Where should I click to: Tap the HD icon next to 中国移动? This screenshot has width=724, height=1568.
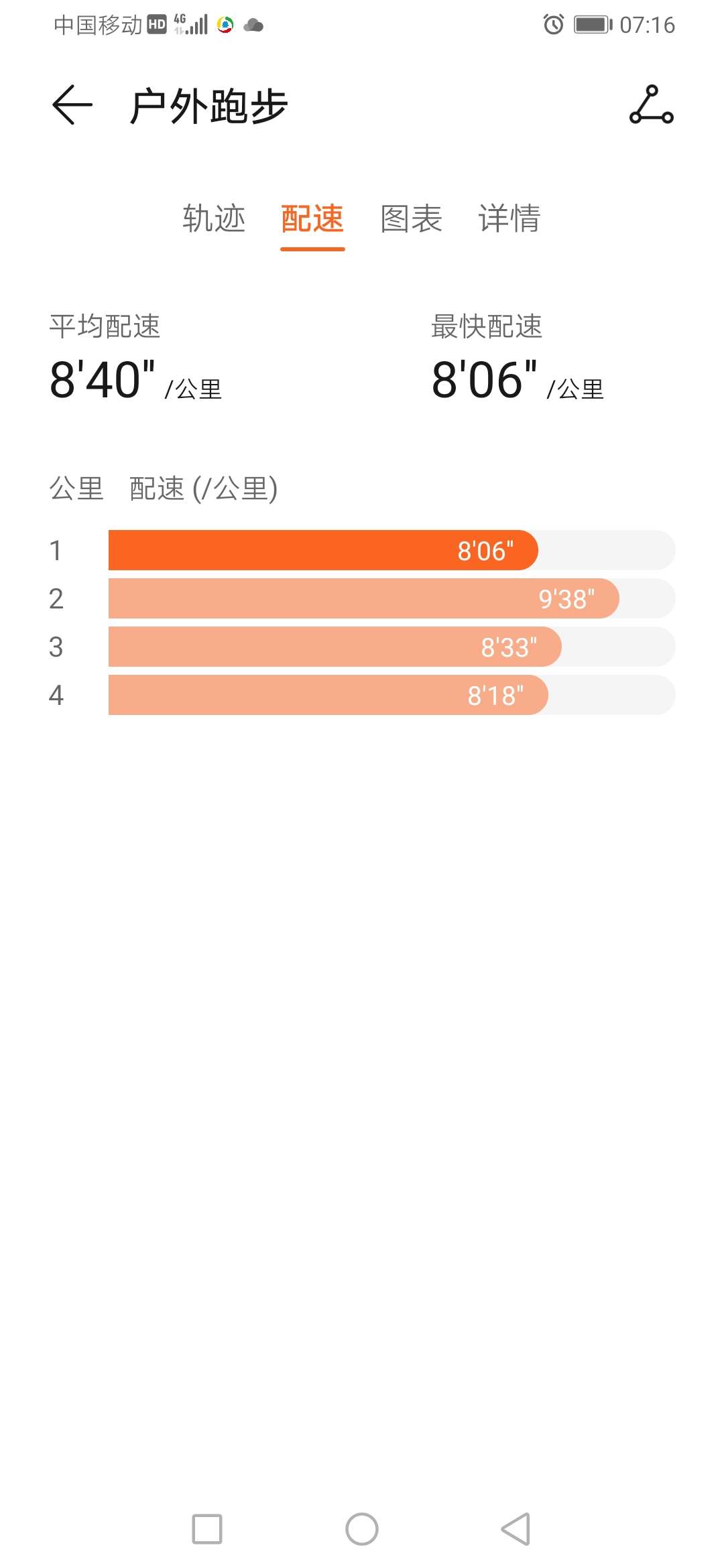point(156,24)
